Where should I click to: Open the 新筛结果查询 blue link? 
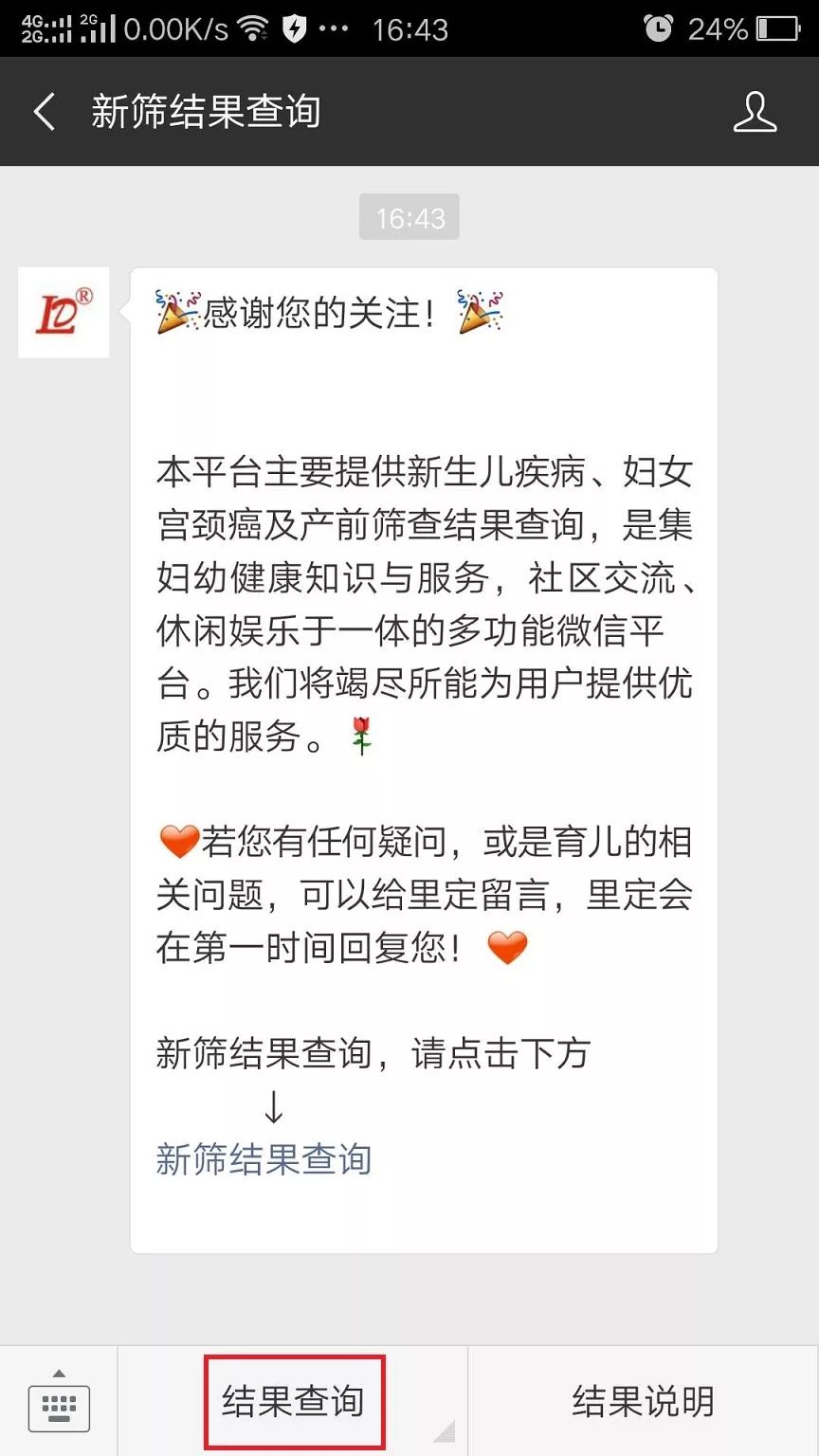[x=264, y=1159]
